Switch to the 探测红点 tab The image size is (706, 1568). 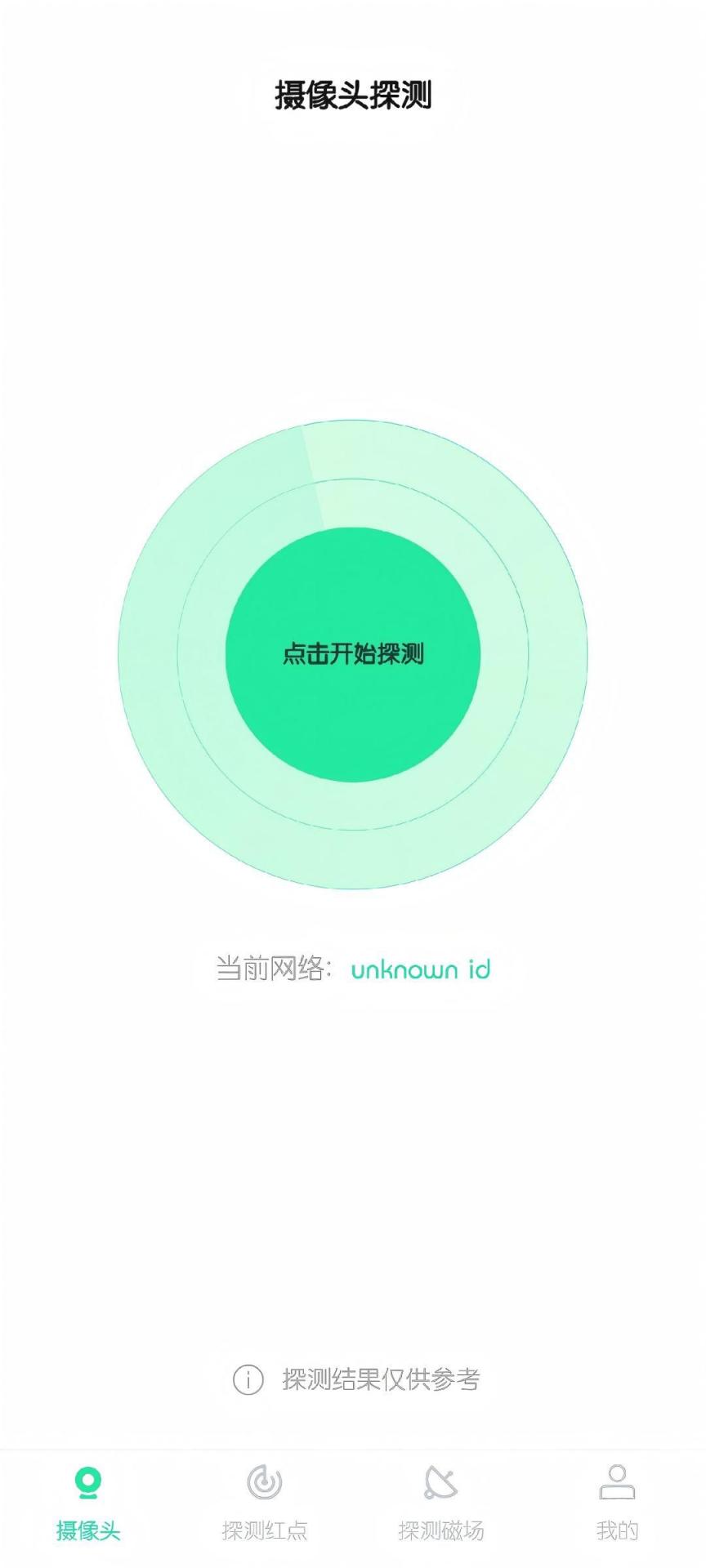click(x=264, y=1504)
